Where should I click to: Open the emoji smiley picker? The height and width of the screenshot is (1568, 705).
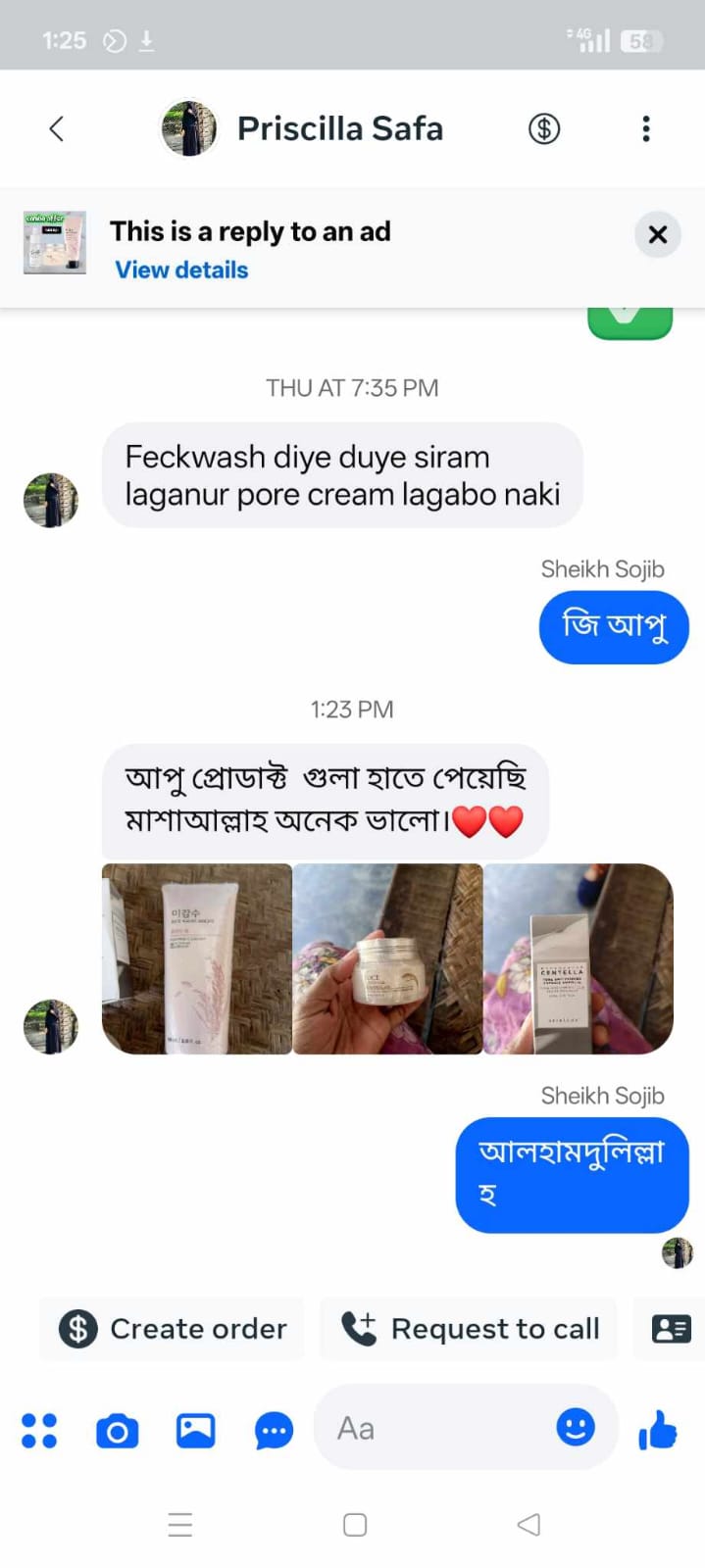click(576, 1427)
